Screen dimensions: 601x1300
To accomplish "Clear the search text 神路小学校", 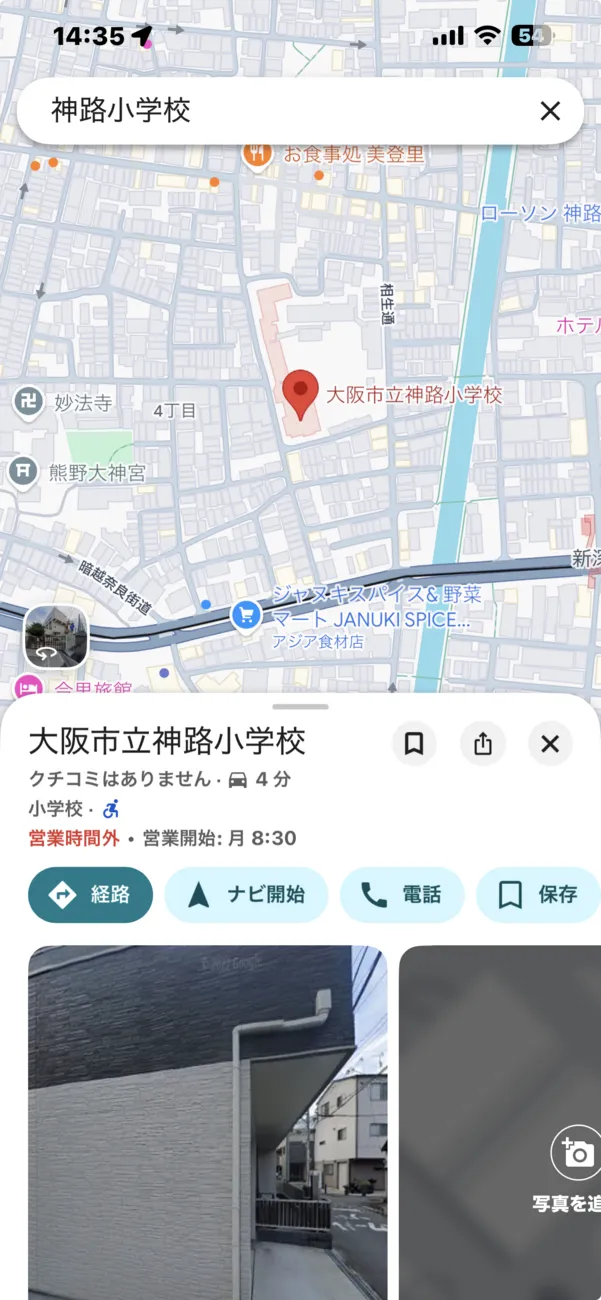I will click(550, 111).
